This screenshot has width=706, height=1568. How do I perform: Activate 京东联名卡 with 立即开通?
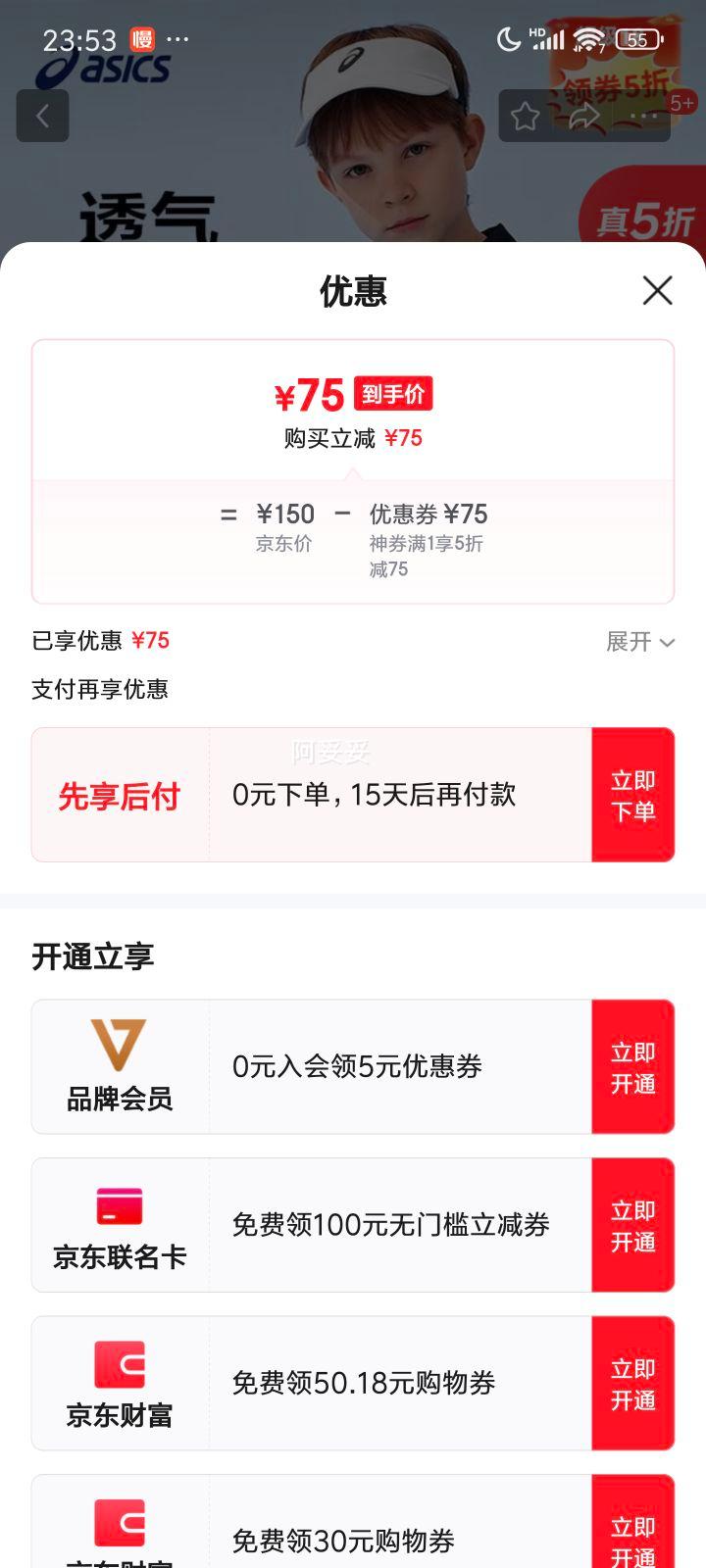633,1225
